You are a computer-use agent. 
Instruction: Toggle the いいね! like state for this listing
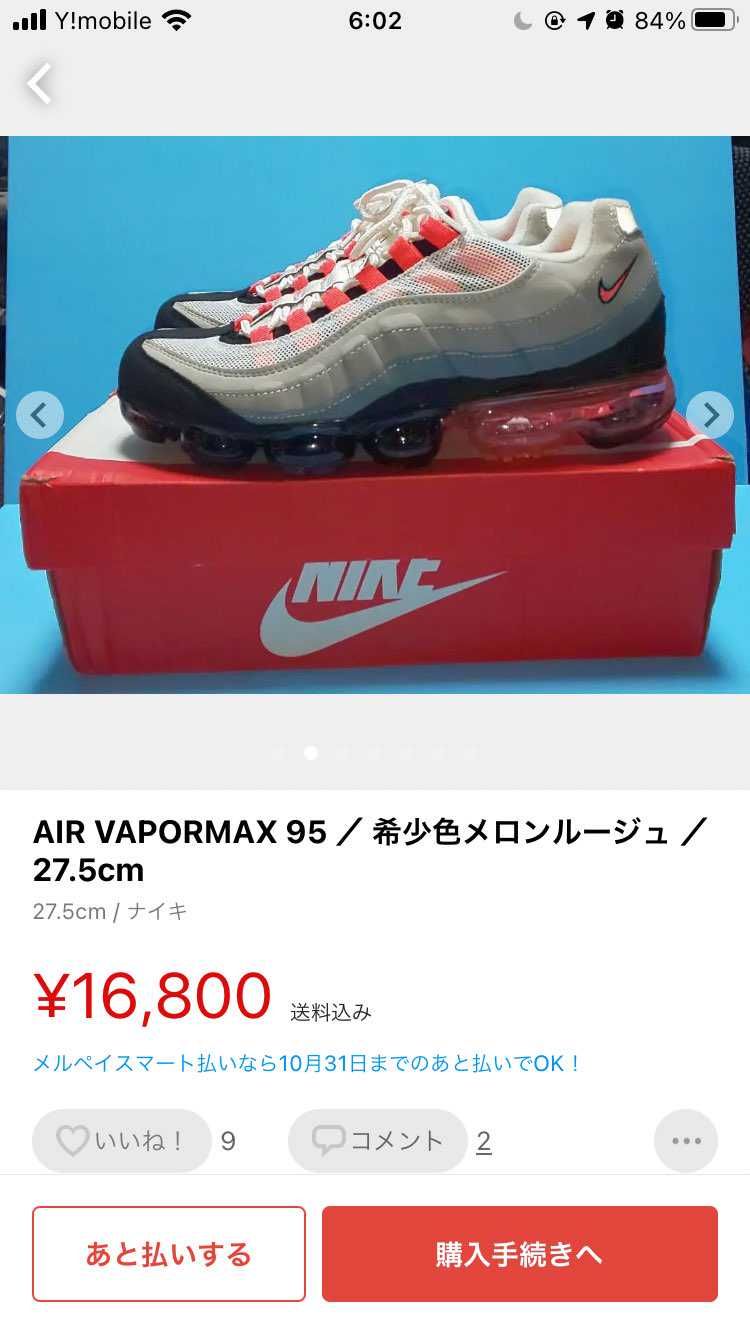point(120,1139)
